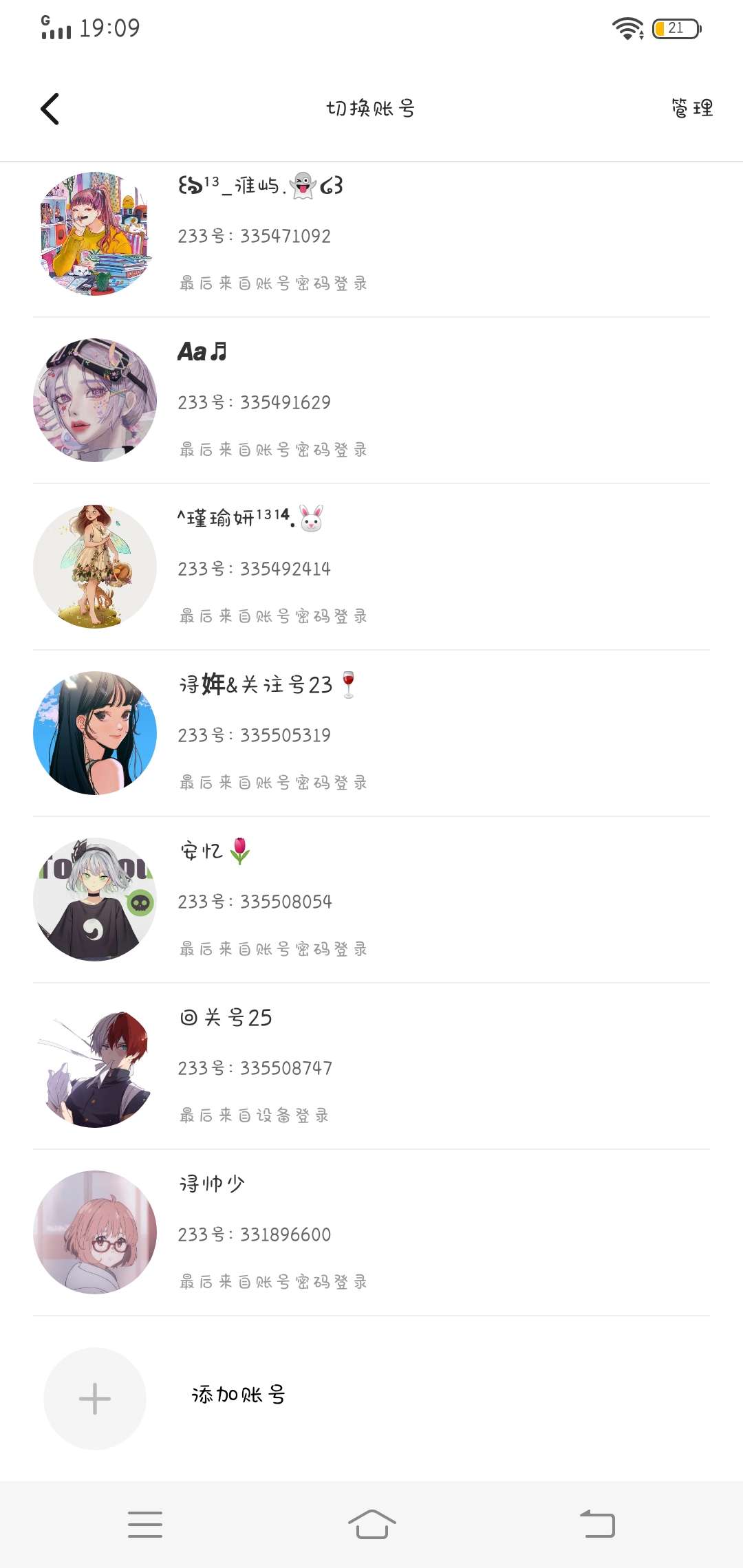This screenshot has height=1568, width=743.
Task: Open the system recent apps menu
Action: [145, 1524]
